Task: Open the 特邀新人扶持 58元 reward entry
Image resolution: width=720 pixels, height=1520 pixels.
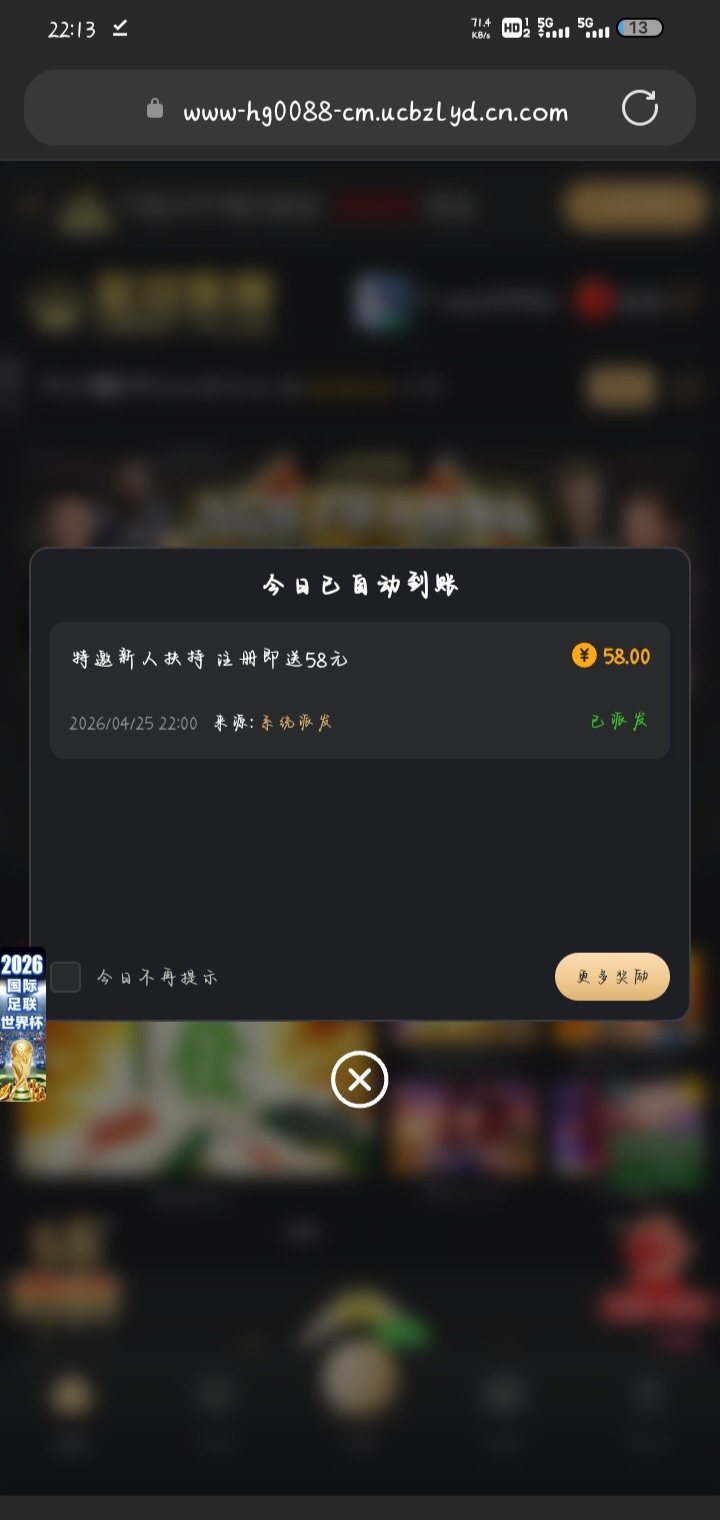Action: pos(360,689)
